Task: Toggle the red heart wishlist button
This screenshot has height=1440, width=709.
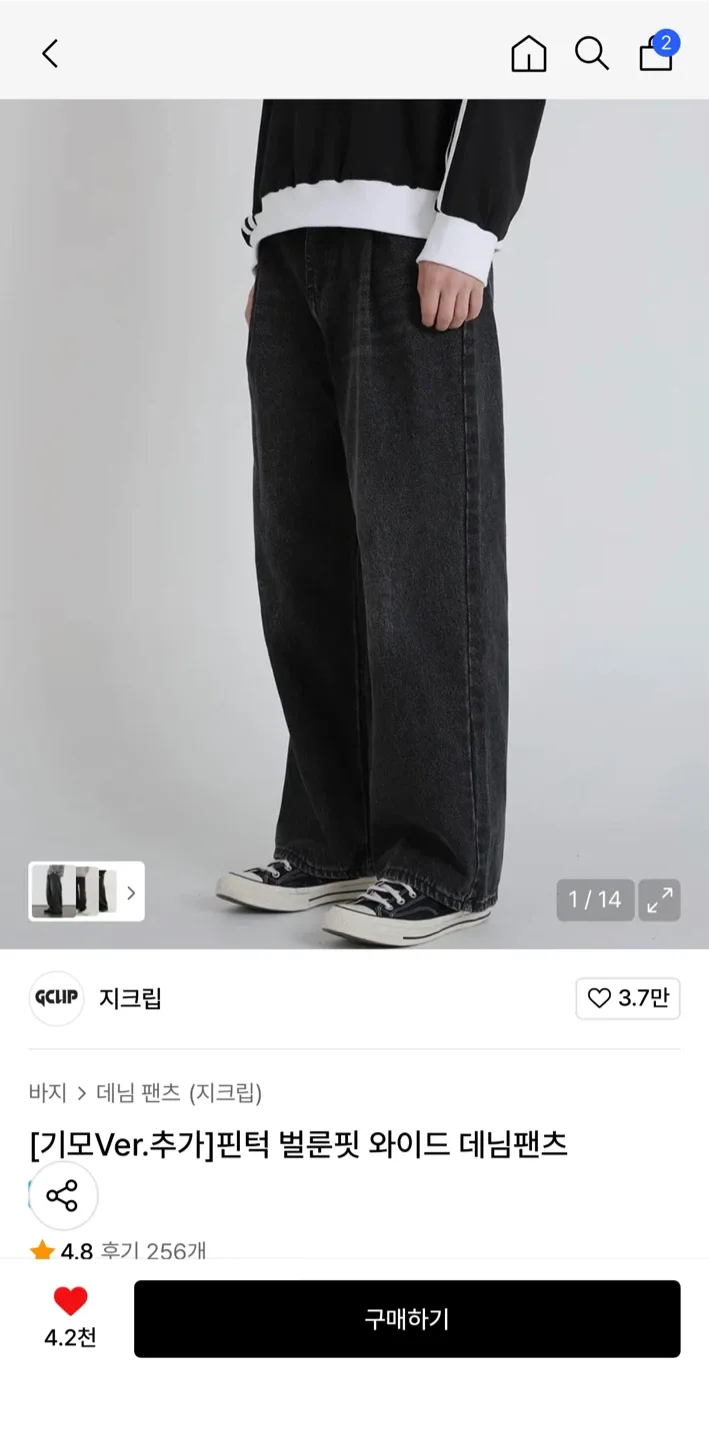Action: click(x=70, y=1302)
